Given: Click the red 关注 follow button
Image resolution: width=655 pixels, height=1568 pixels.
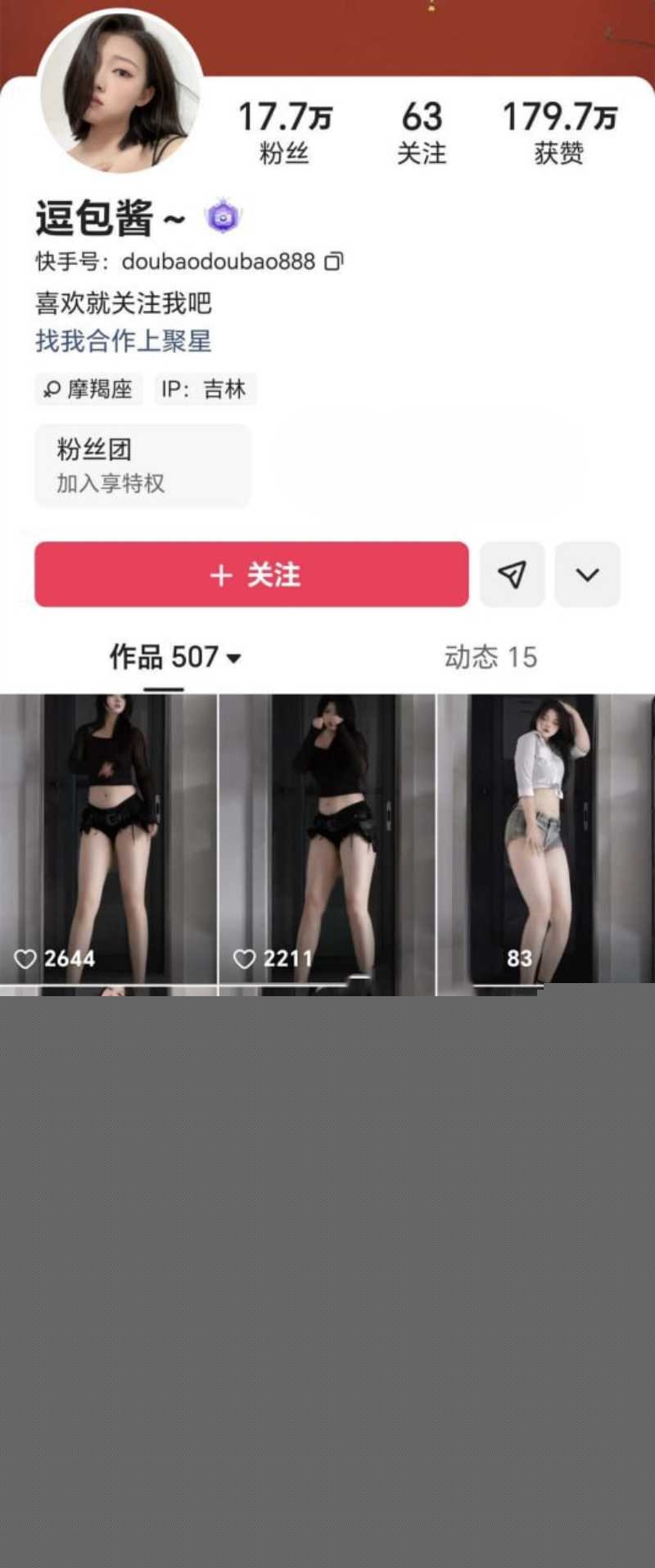Looking at the screenshot, I should (x=250, y=575).
